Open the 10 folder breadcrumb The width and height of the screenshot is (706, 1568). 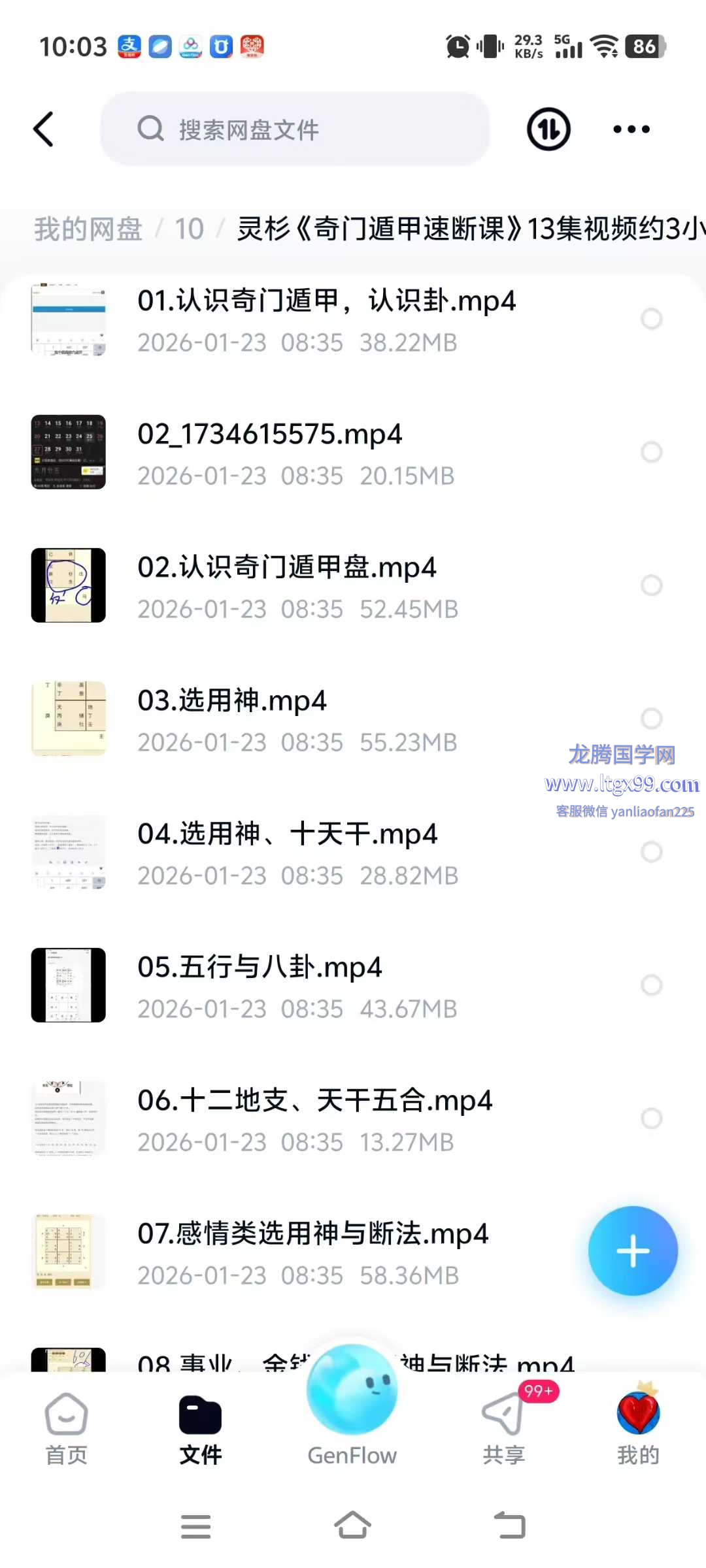coord(189,229)
